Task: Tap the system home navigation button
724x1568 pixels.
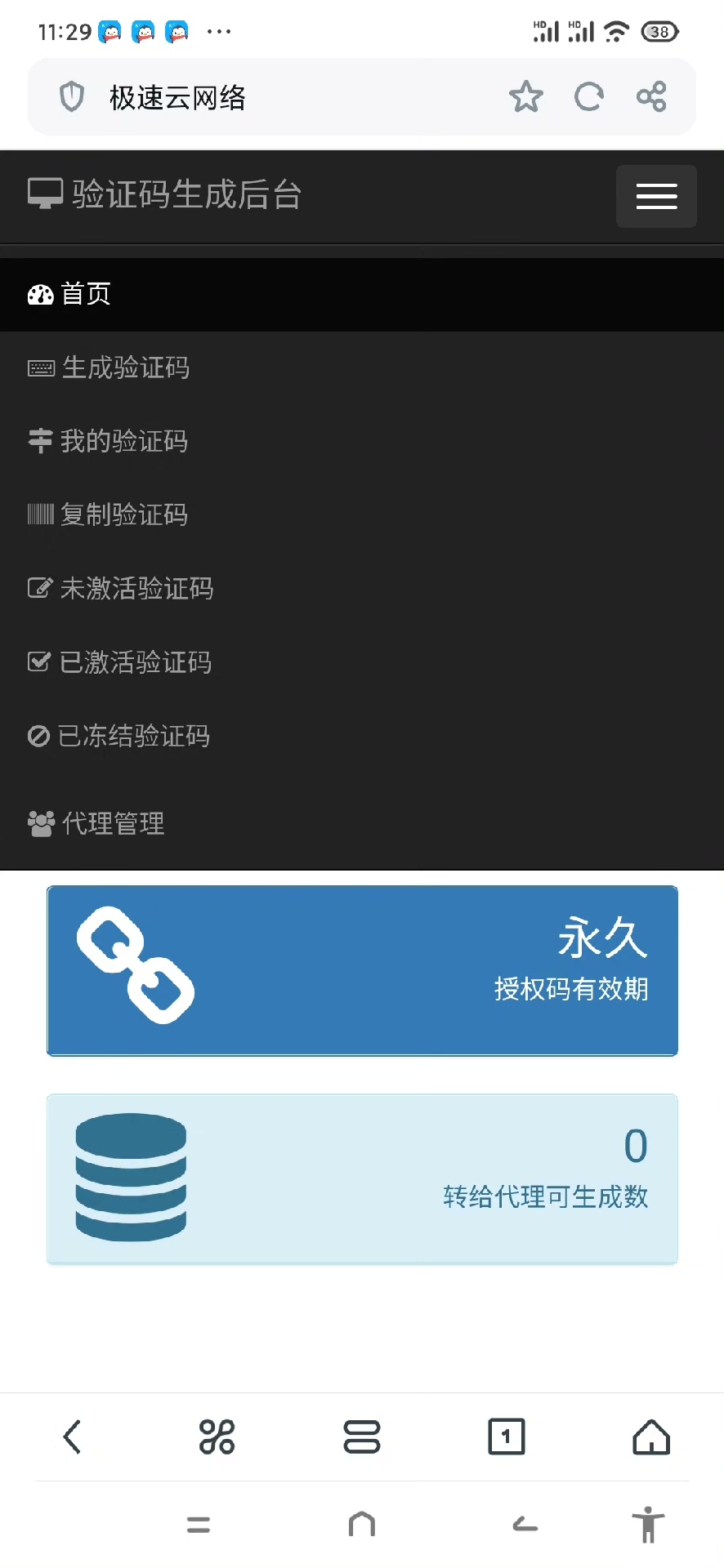Action: (362, 1524)
